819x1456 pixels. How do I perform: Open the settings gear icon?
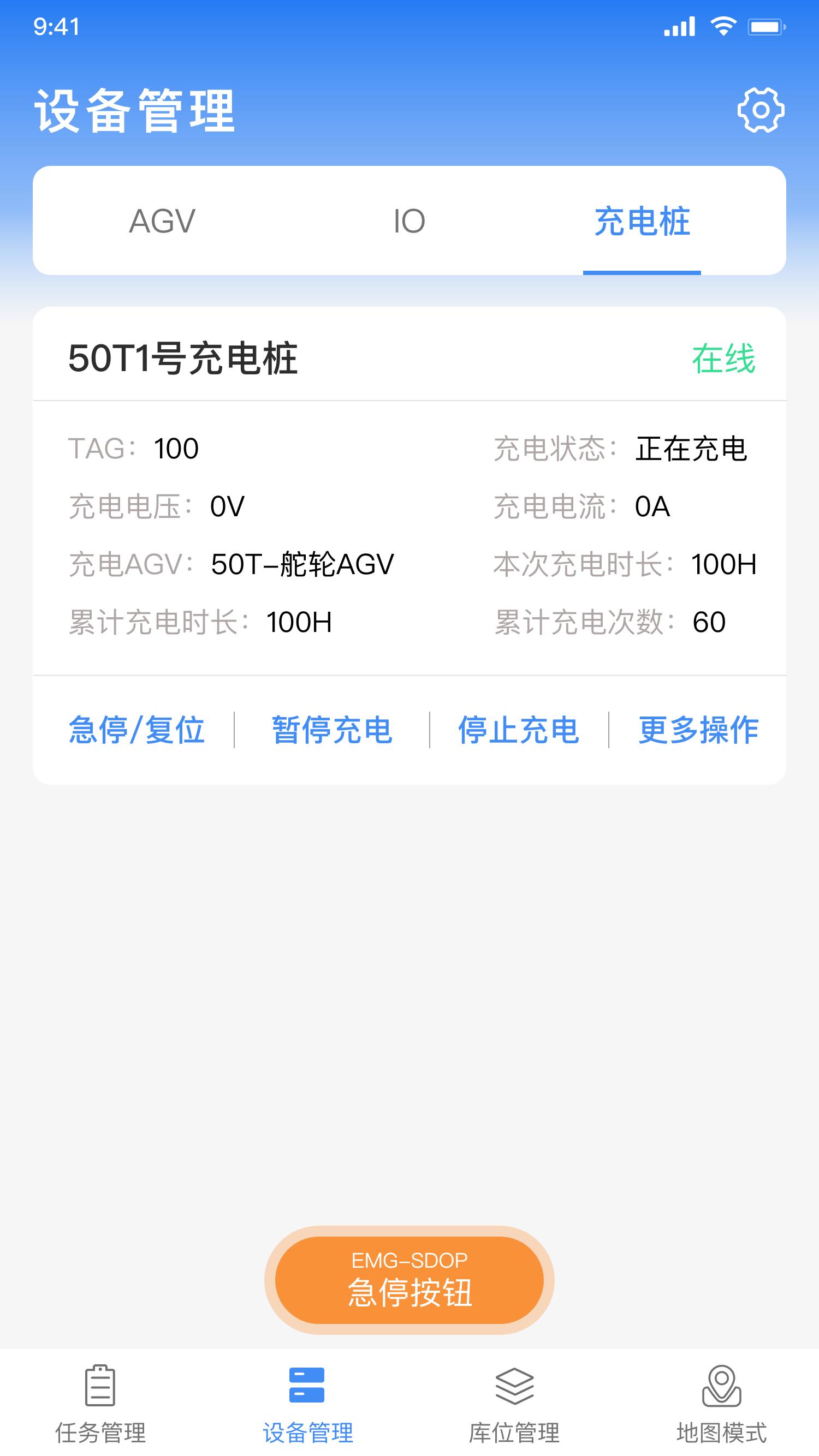coord(761,110)
